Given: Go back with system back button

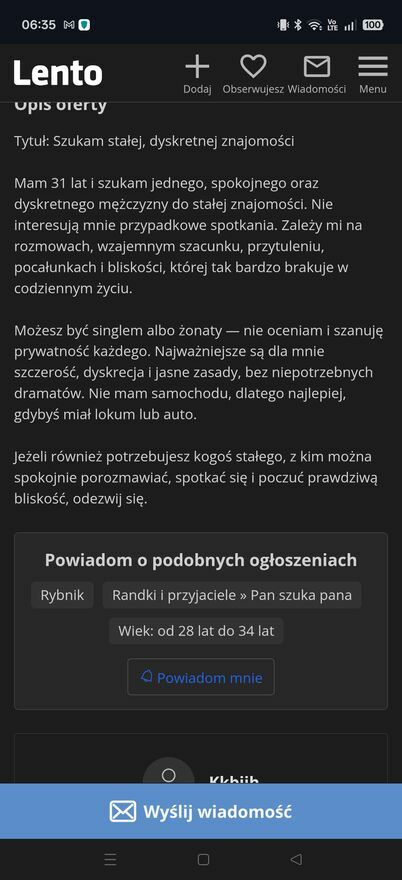Looking at the screenshot, I should [296, 859].
